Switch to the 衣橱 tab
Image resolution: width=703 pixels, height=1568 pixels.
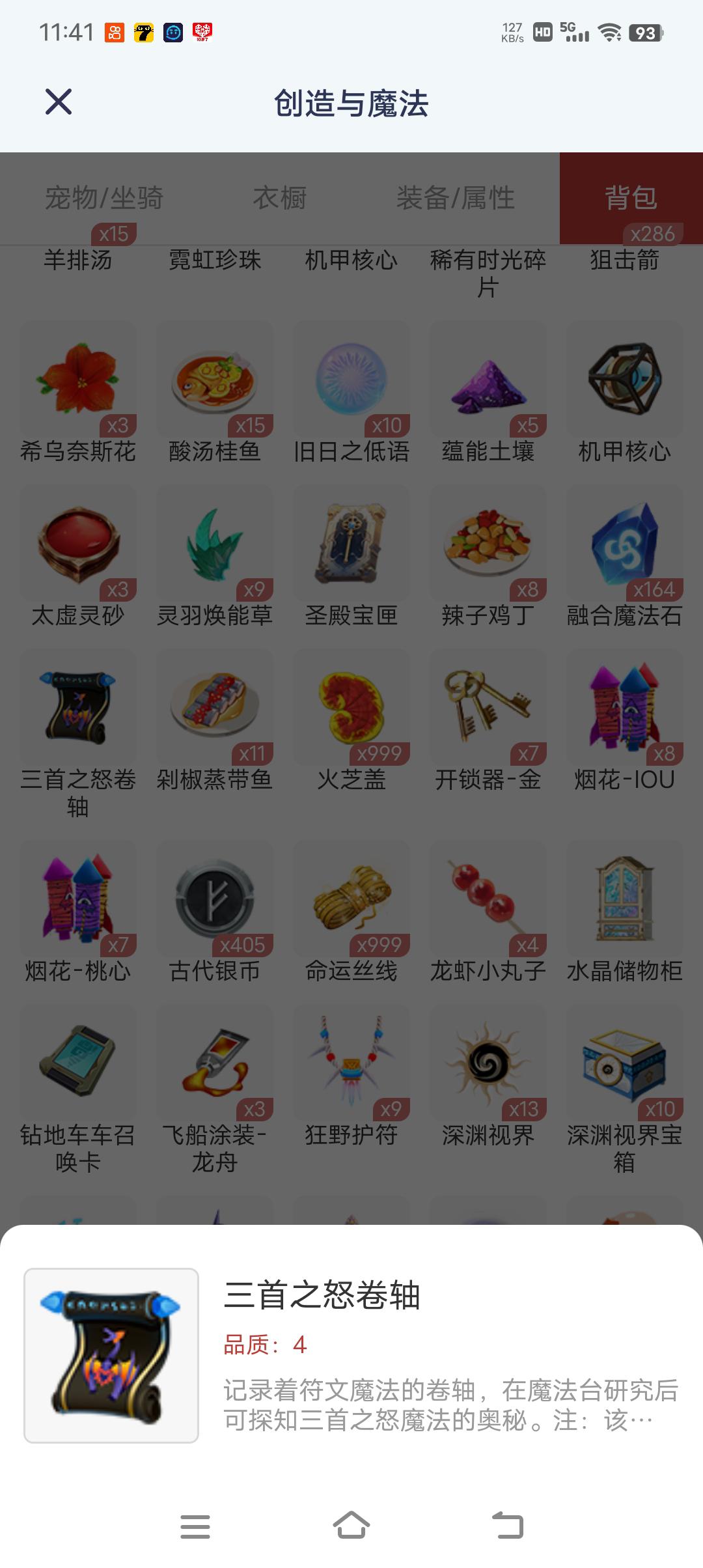[280, 198]
